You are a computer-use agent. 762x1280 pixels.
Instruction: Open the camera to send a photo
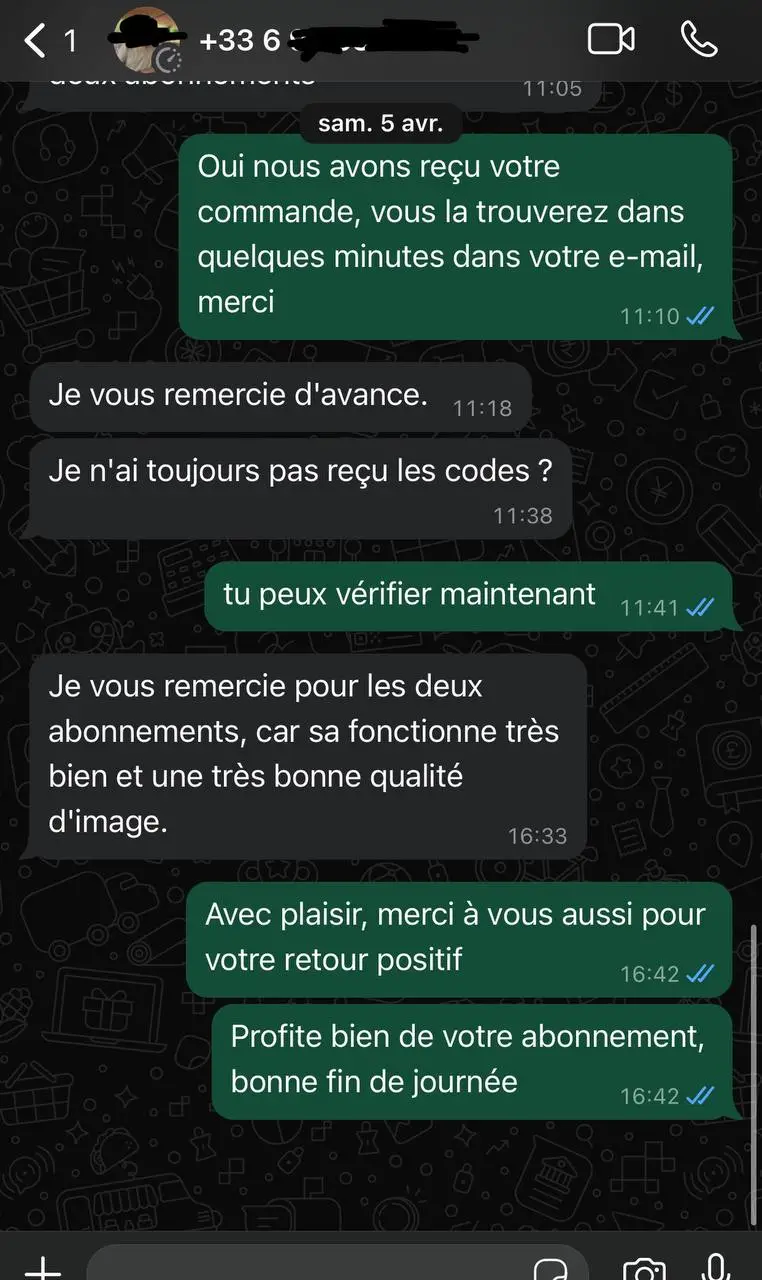644,1268
